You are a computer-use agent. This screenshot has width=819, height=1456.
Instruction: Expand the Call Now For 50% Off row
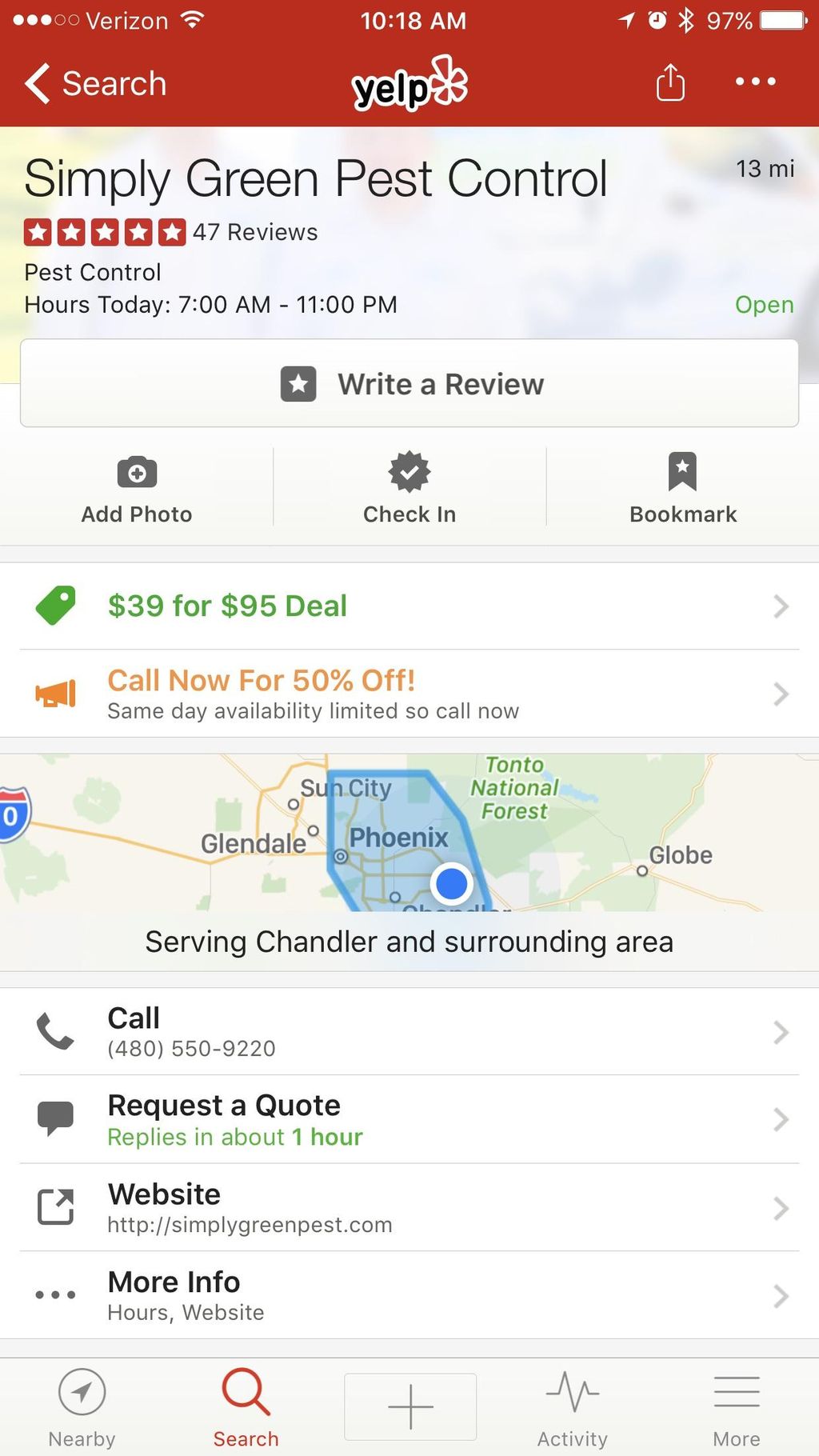coord(409,693)
